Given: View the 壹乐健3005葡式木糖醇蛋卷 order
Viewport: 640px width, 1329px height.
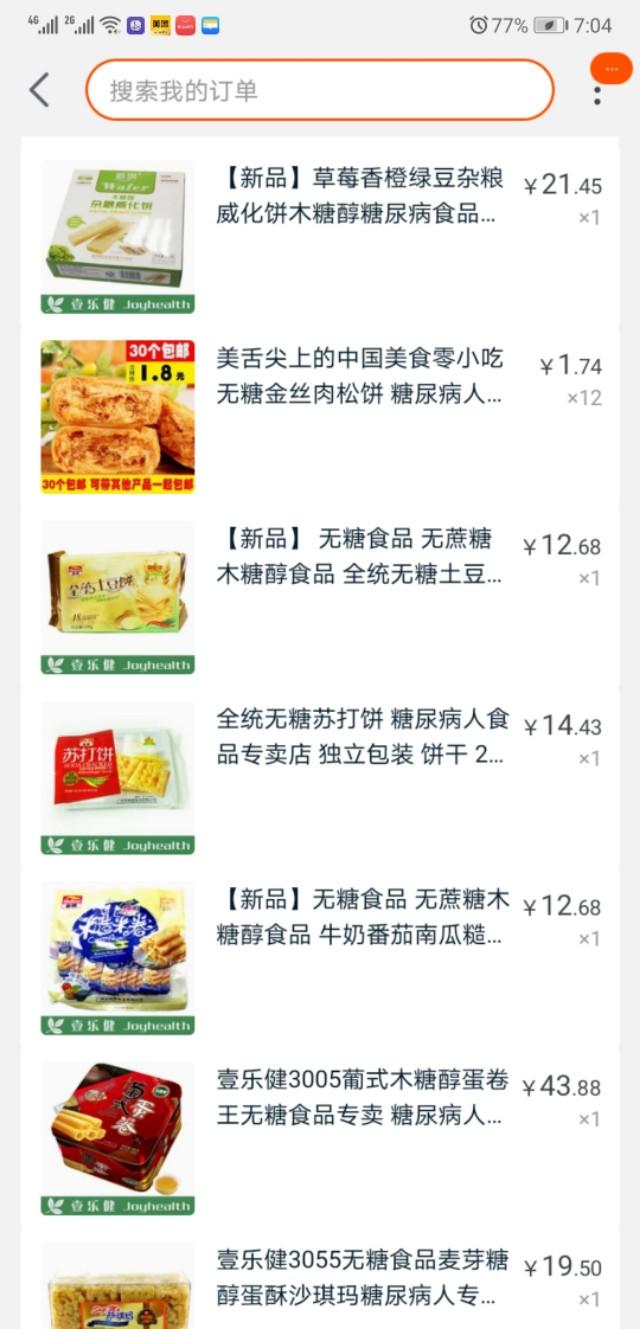Looking at the screenshot, I should (x=362, y=1098).
